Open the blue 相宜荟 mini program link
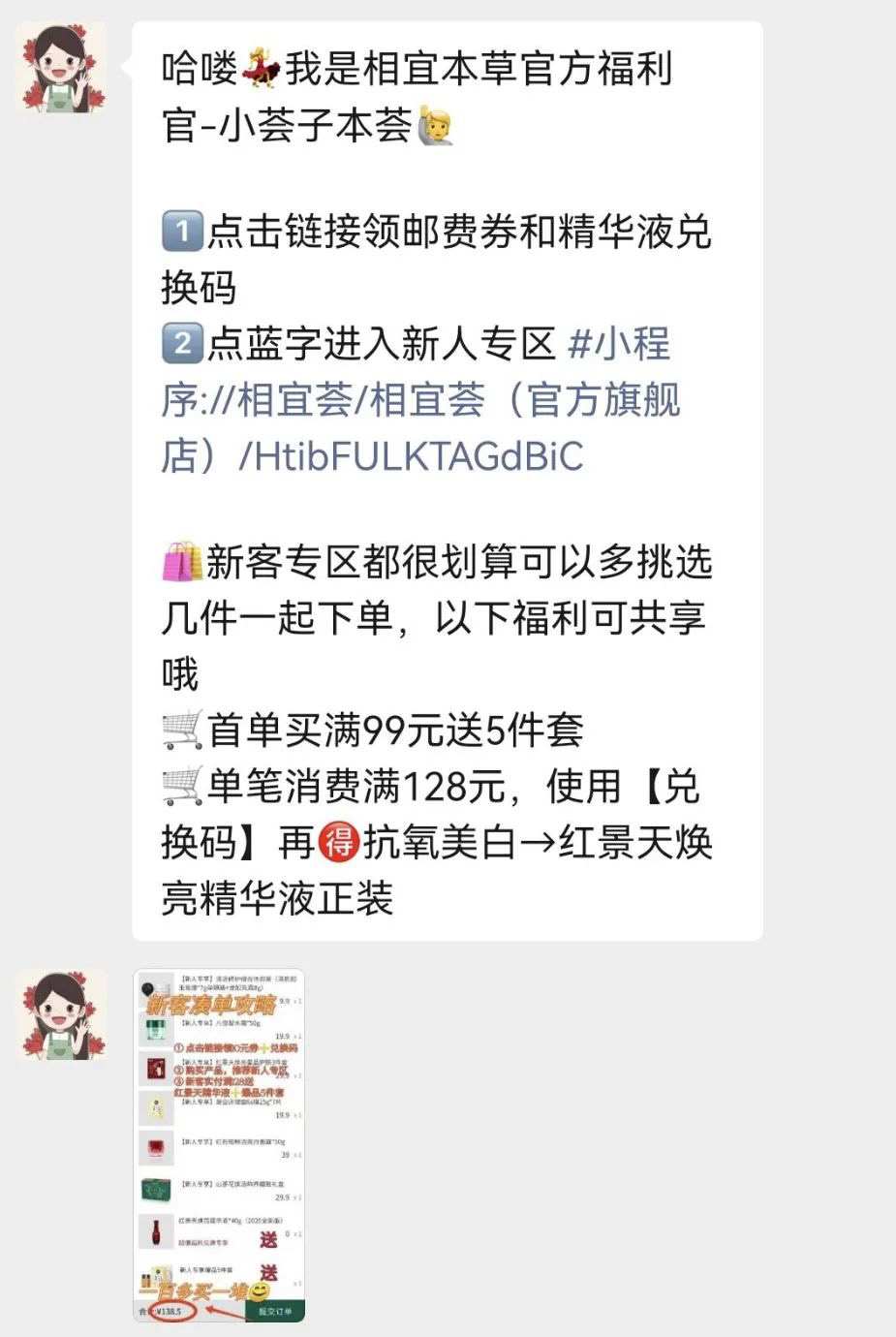 pyautogui.click(x=420, y=401)
